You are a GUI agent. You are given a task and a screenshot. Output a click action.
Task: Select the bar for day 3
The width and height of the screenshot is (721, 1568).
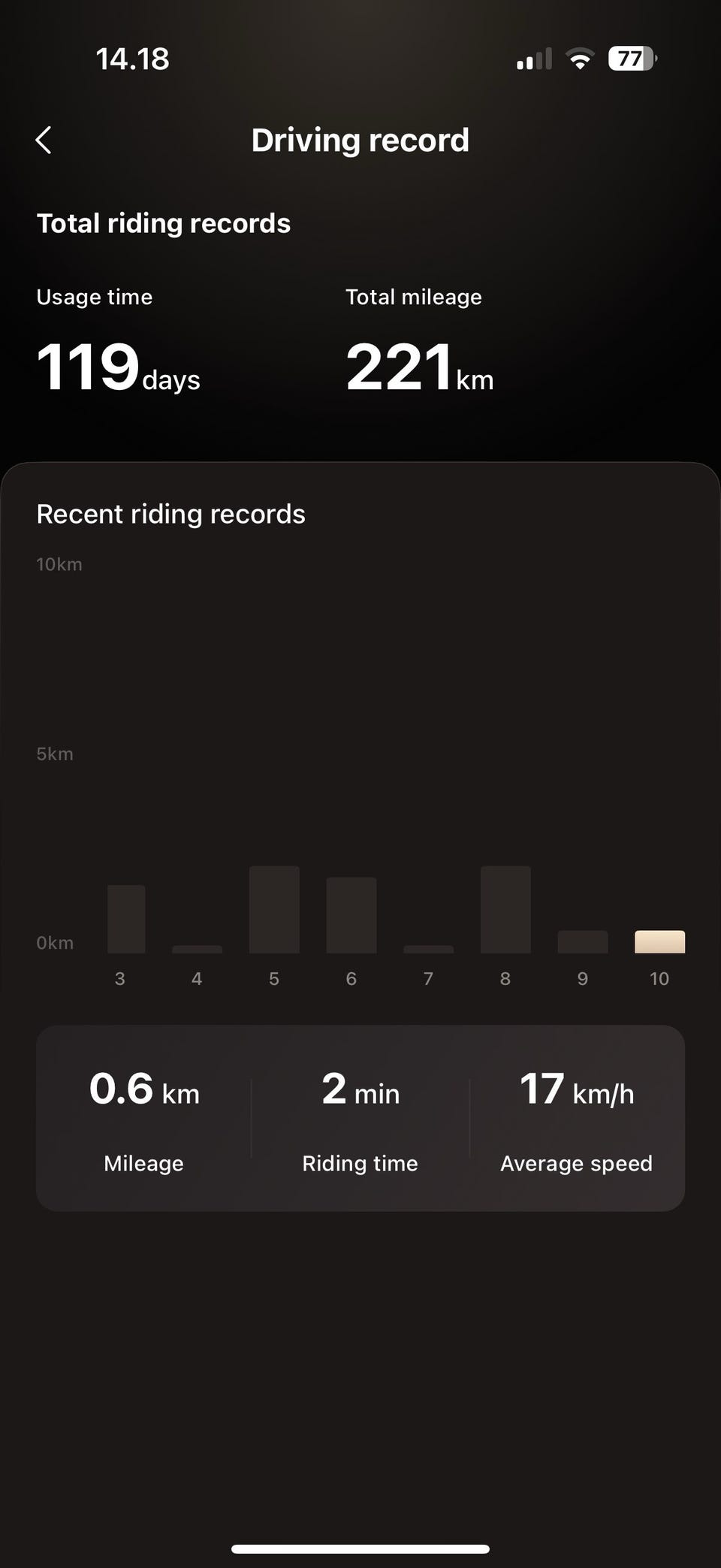tap(126, 919)
